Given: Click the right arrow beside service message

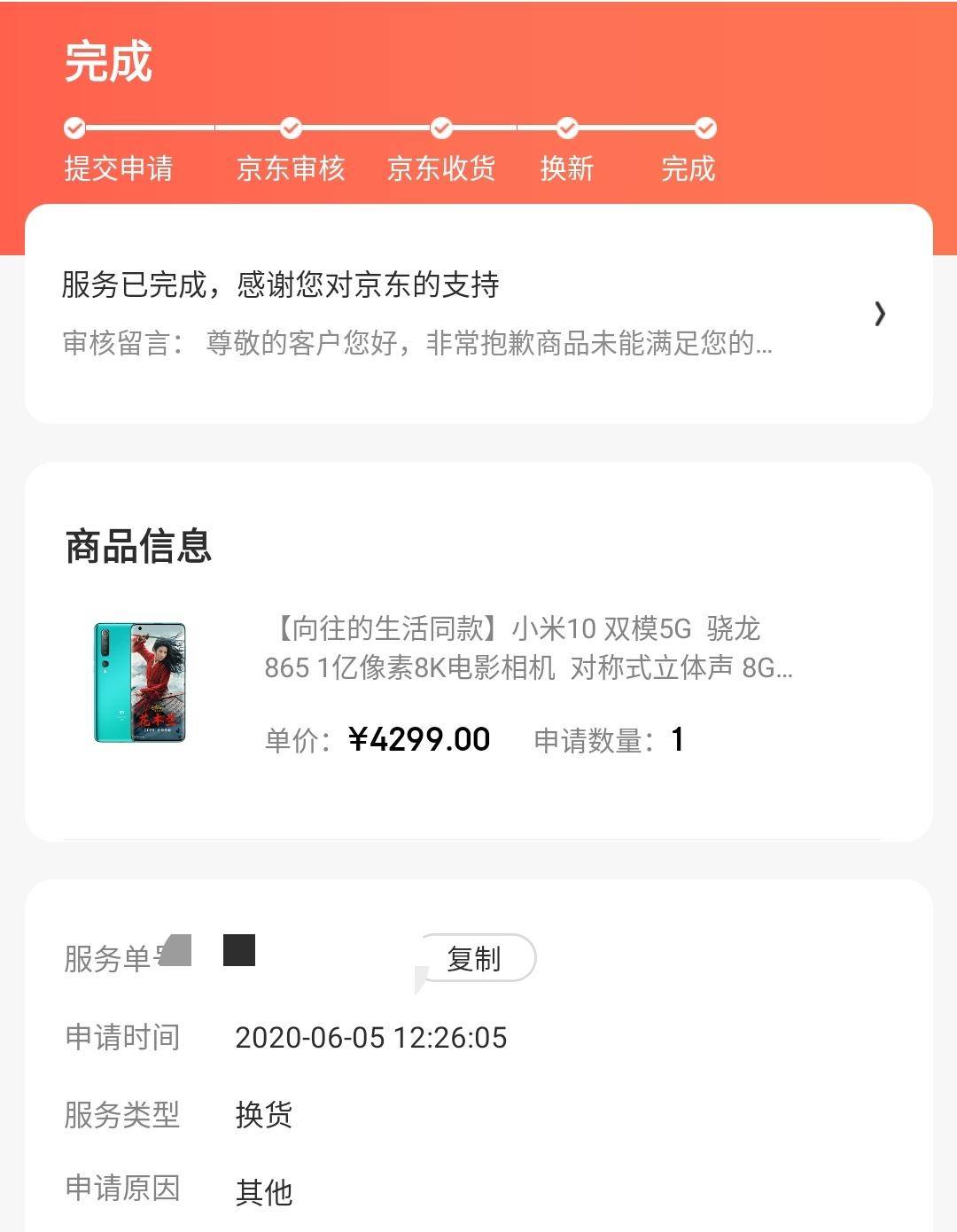Looking at the screenshot, I should [x=880, y=314].
